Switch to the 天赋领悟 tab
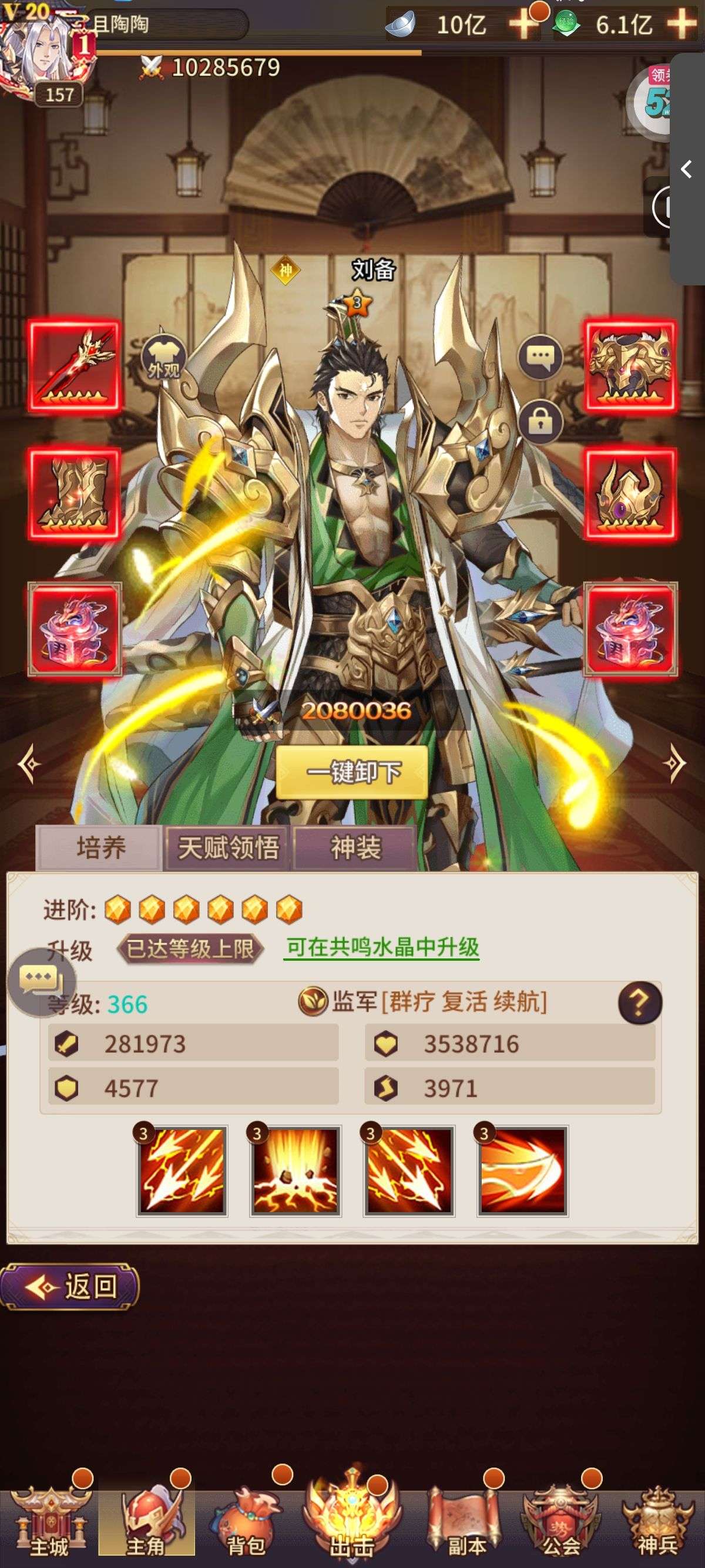This screenshot has height=1568, width=705. pyautogui.click(x=229, y=848)
